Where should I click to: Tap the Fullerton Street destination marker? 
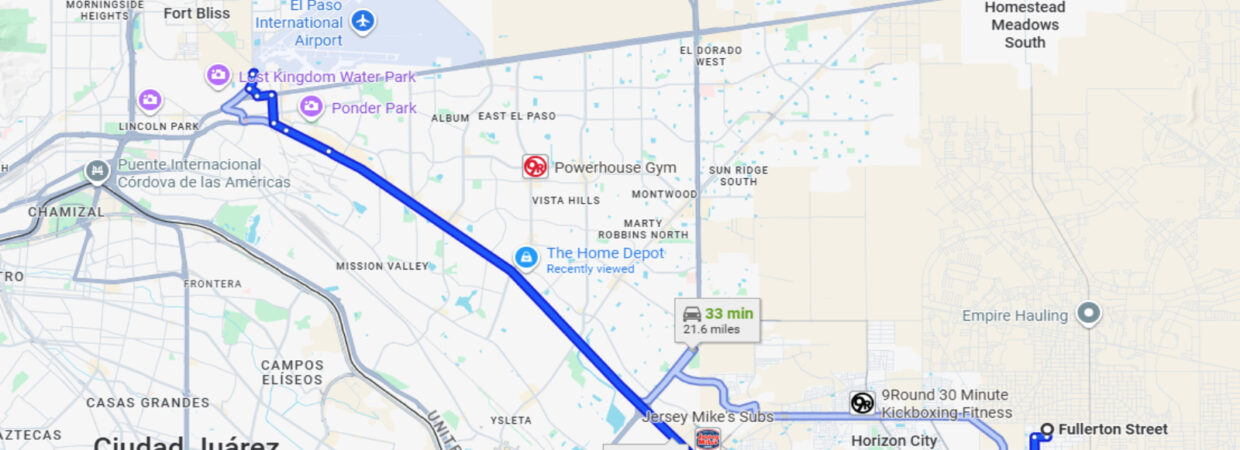click(x=1046, y=430)
